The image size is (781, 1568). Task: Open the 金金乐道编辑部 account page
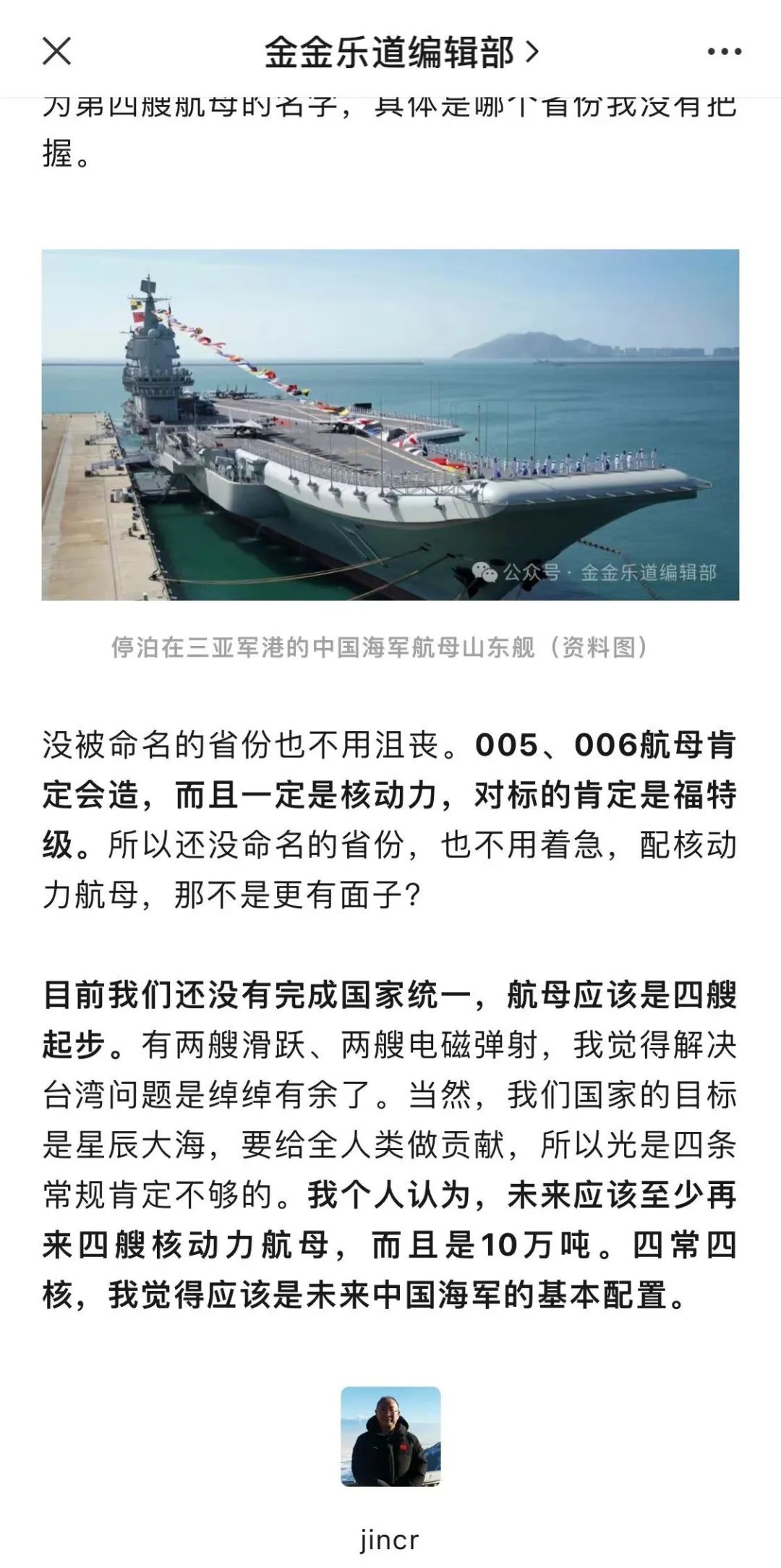click(x=401, y=52)
